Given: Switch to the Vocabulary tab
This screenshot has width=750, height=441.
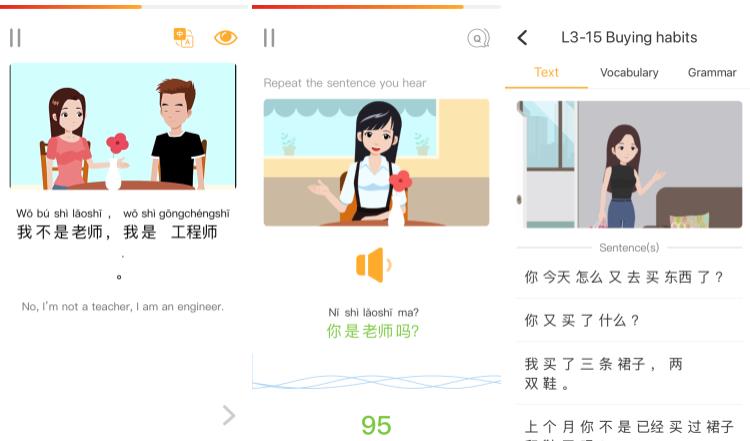Looking at the screenshot, I should pyautogui.click(x=629, y=72).
